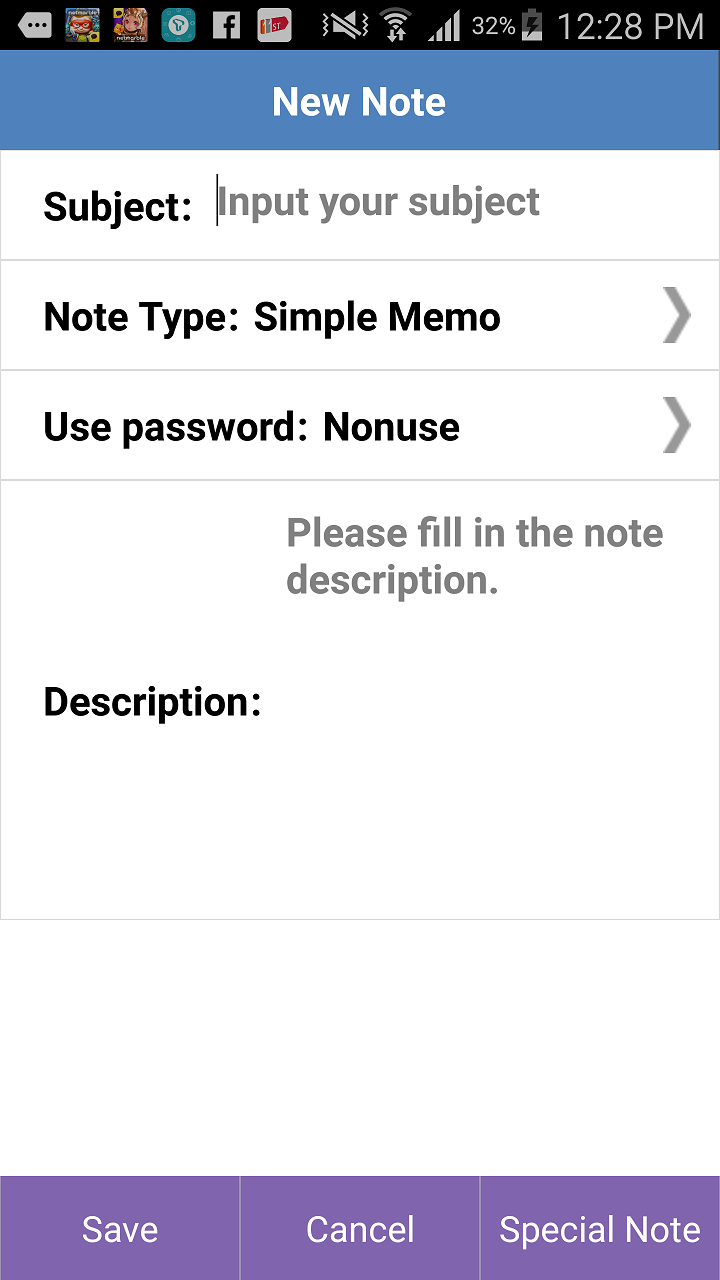Save the new note

pyautogui.click(x=120, y=1228)
